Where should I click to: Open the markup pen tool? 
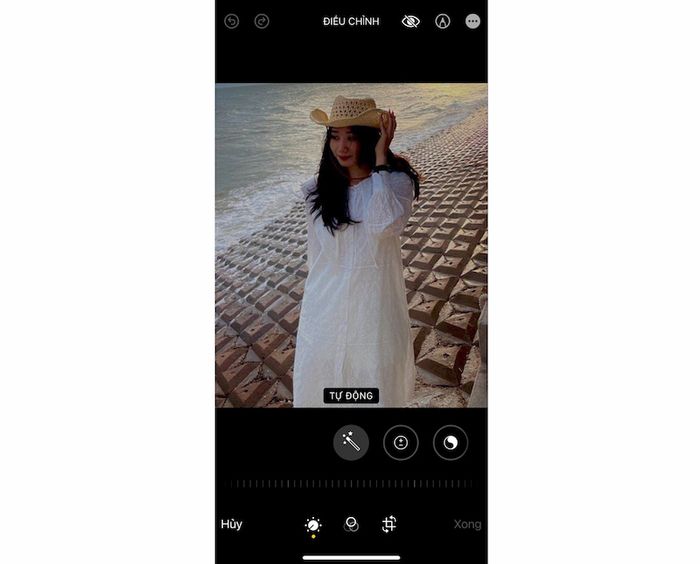[x=443, y=21]
